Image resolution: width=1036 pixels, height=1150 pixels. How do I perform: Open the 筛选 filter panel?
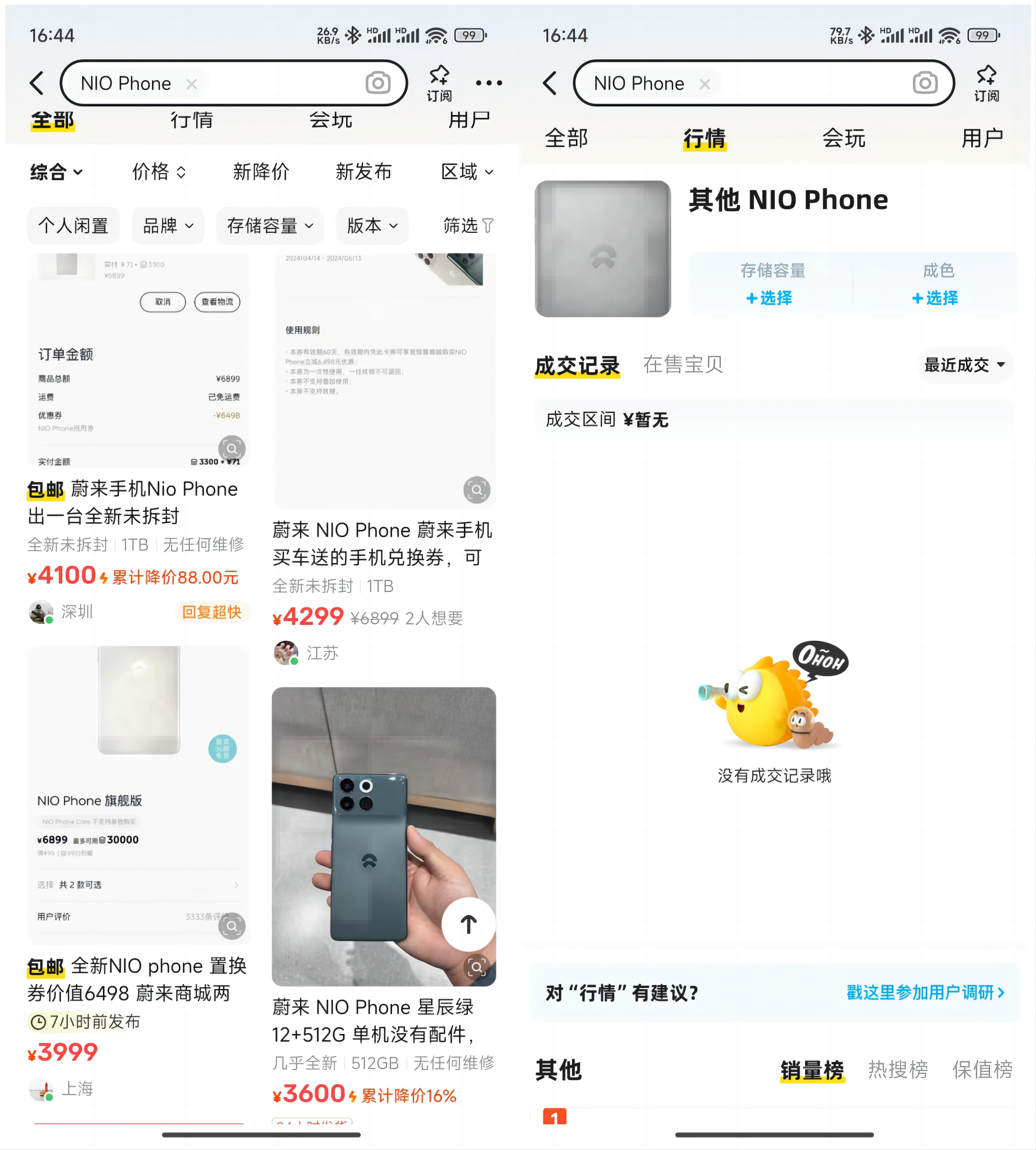[467, 226]
